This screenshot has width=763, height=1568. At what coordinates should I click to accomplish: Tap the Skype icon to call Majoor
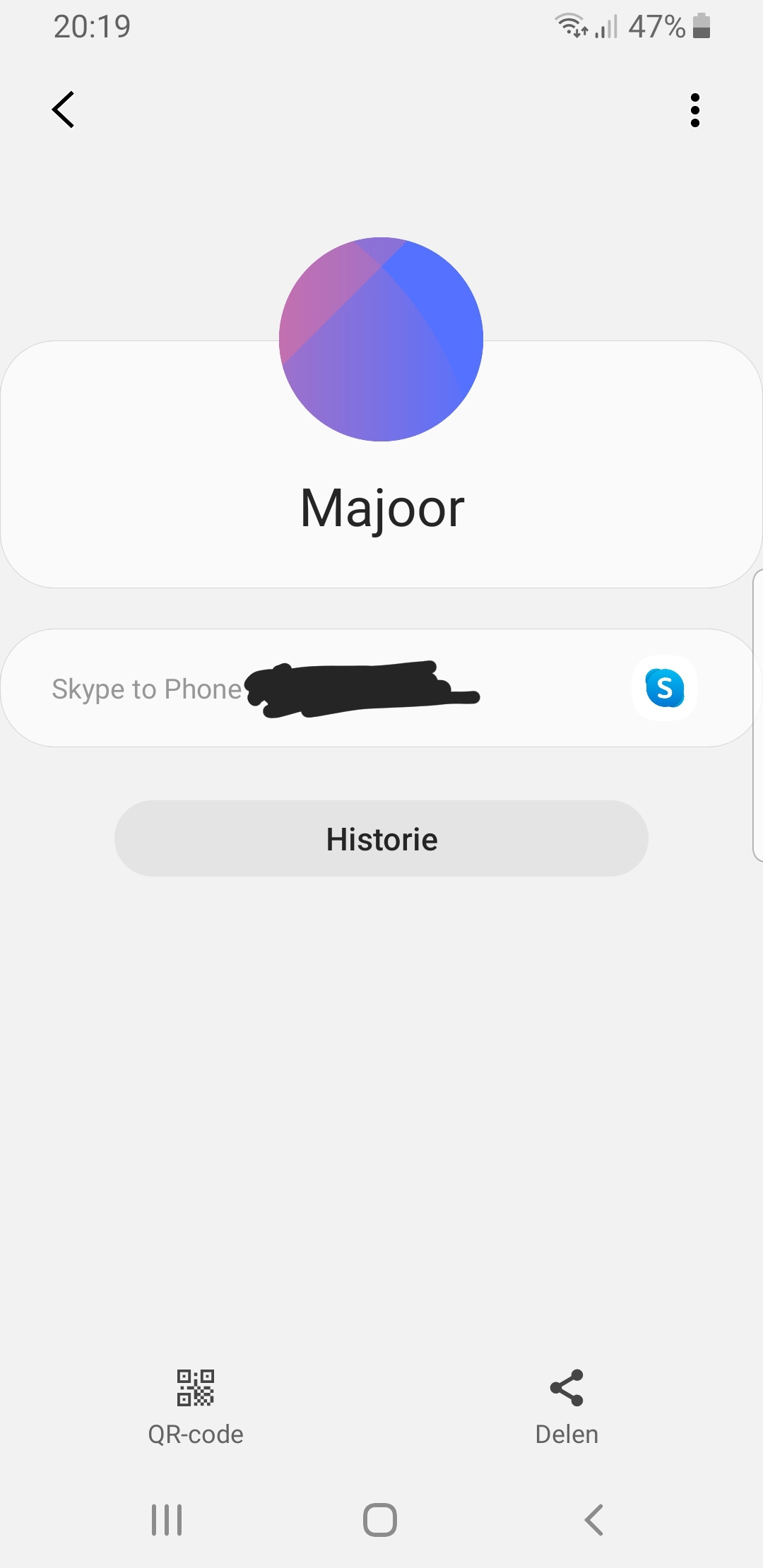665,687
